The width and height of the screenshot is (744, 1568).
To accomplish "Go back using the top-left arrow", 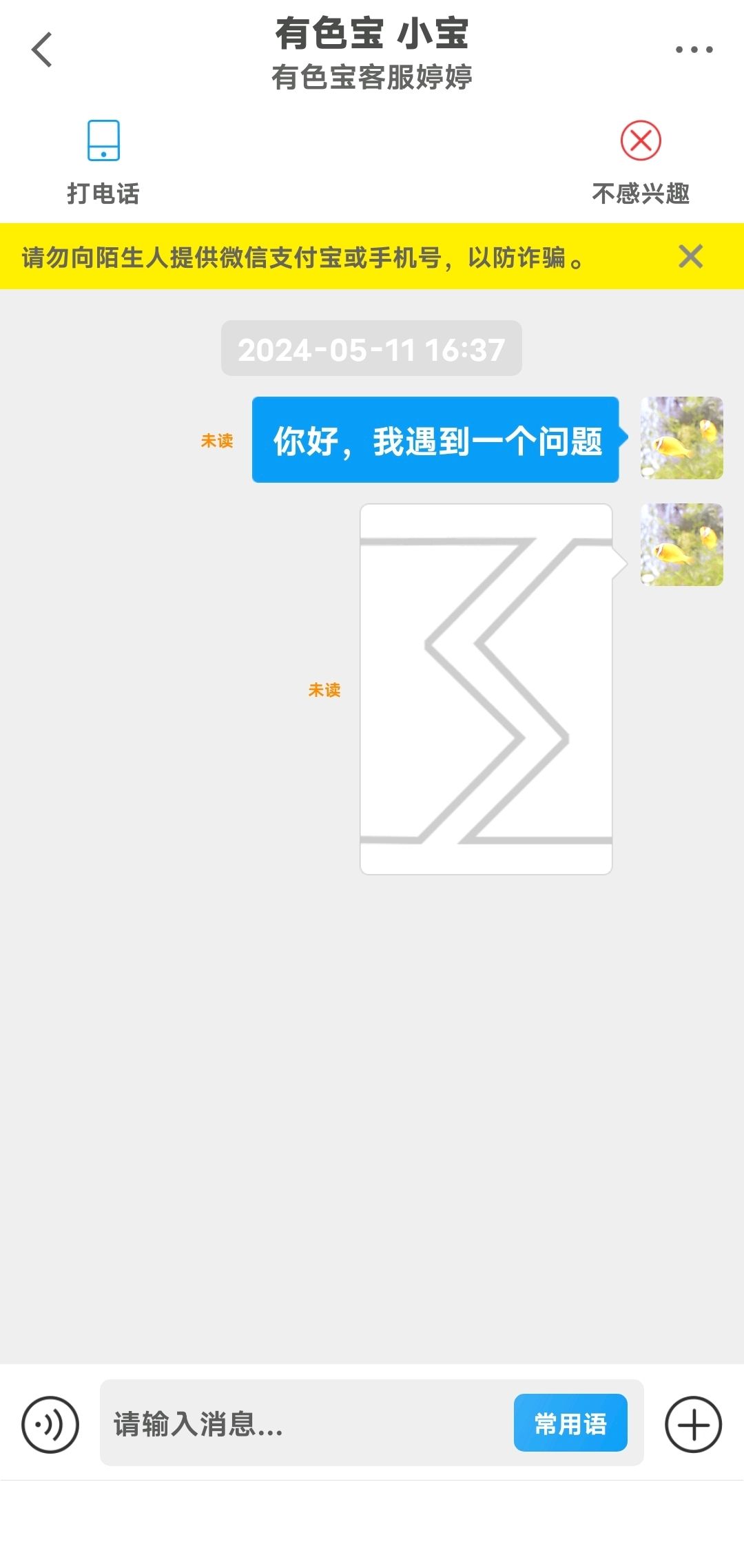I will tap(42, 50).
